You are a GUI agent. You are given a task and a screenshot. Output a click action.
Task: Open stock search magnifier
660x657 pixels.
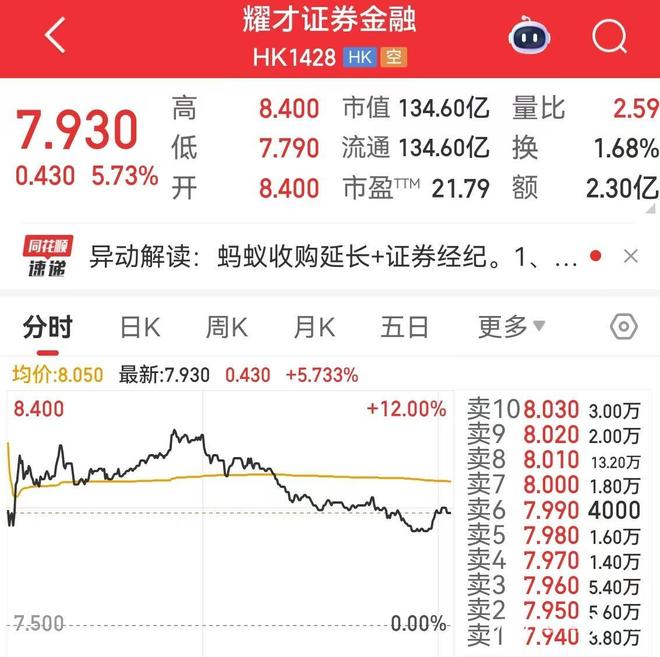click(608, 37)
